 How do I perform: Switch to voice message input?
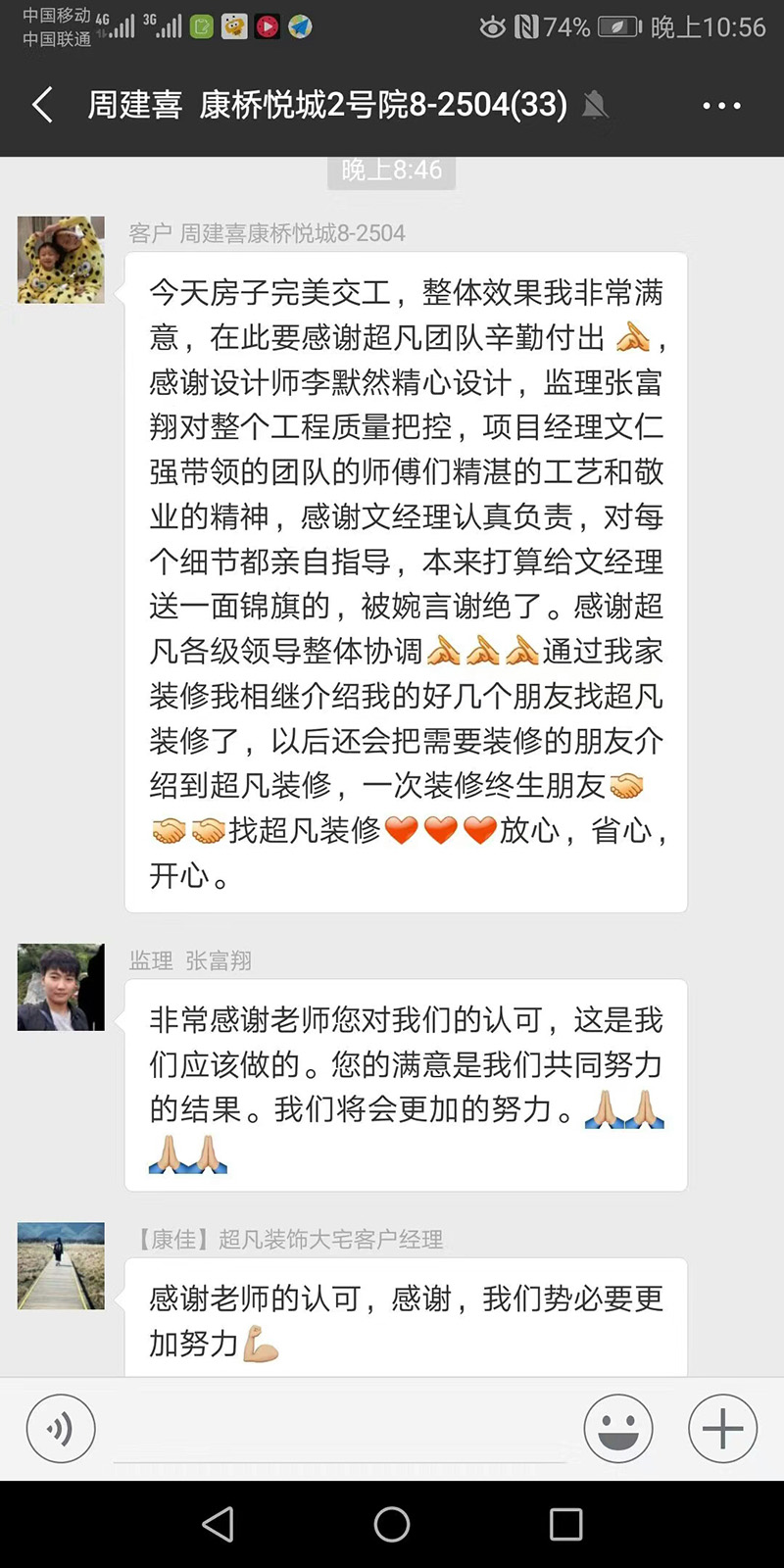(x=61, y=1429)
